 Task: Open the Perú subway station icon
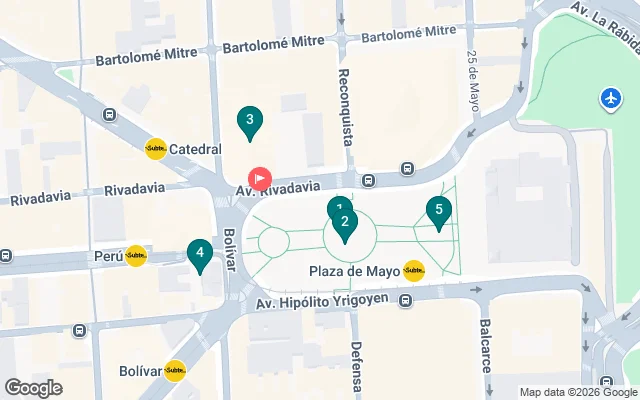point(136,256)
